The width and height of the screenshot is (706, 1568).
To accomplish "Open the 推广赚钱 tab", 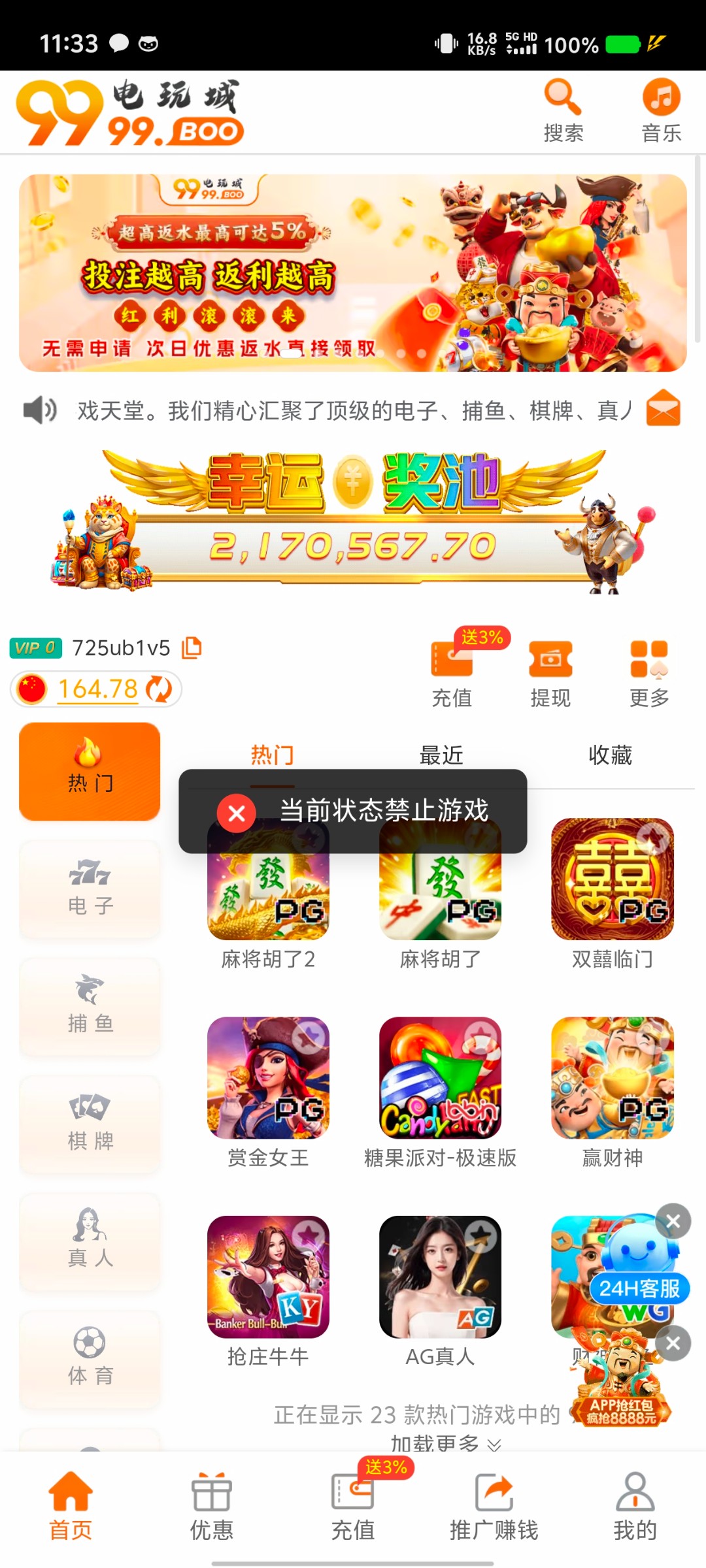I will (494, 1506).
